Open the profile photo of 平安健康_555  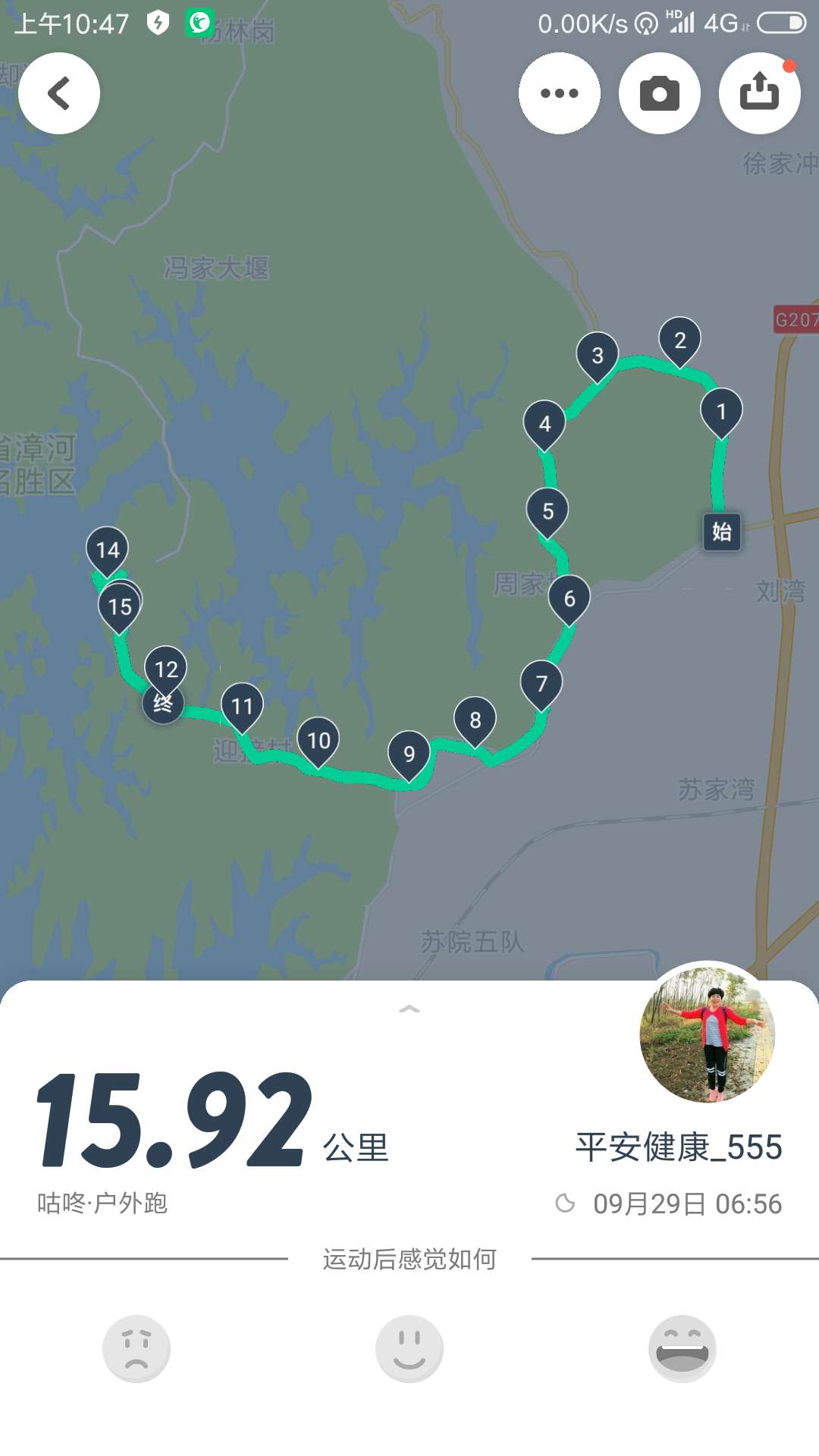click(x=708, y=1032)
